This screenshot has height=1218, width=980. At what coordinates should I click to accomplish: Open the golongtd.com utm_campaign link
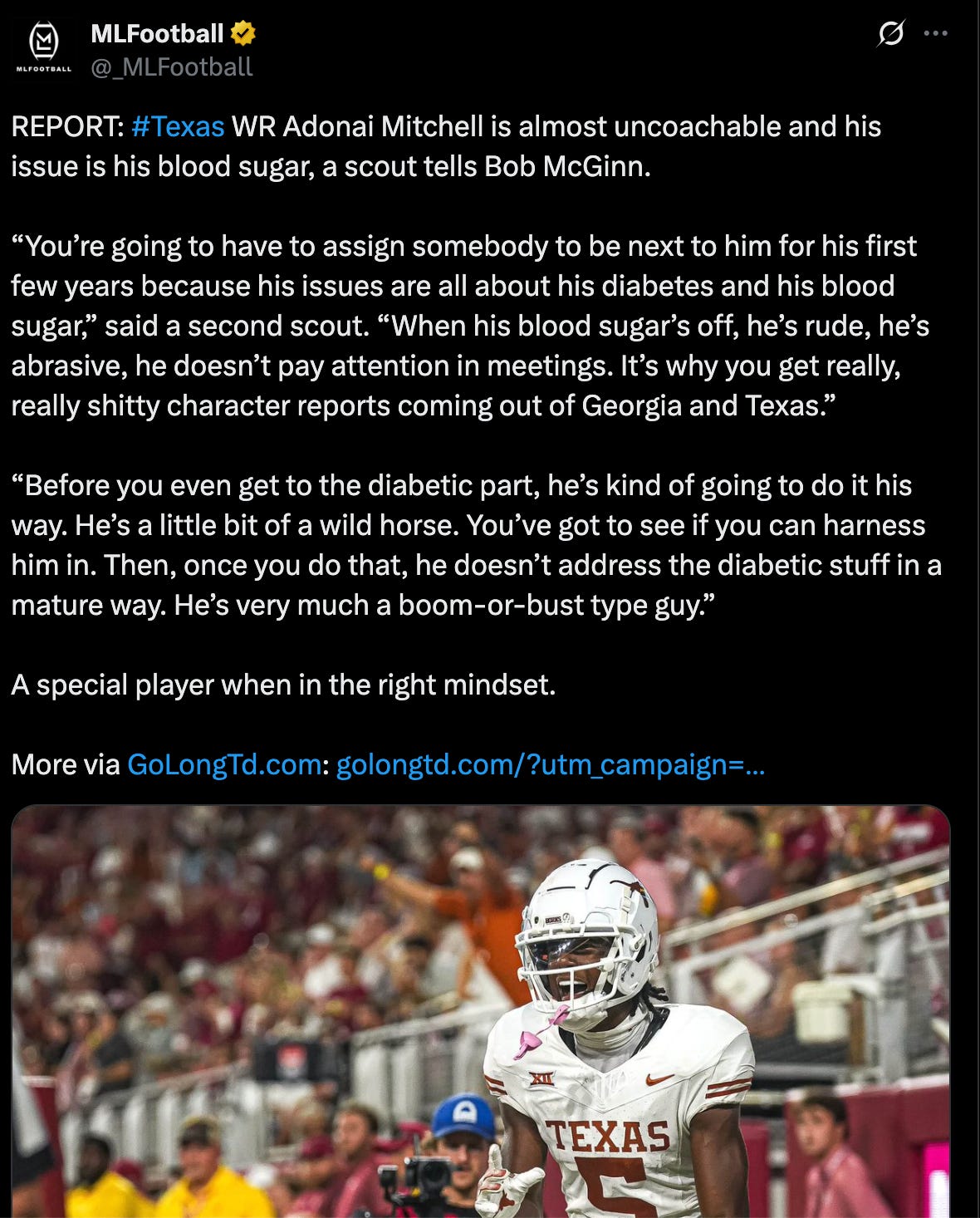[x=549, y=764]
